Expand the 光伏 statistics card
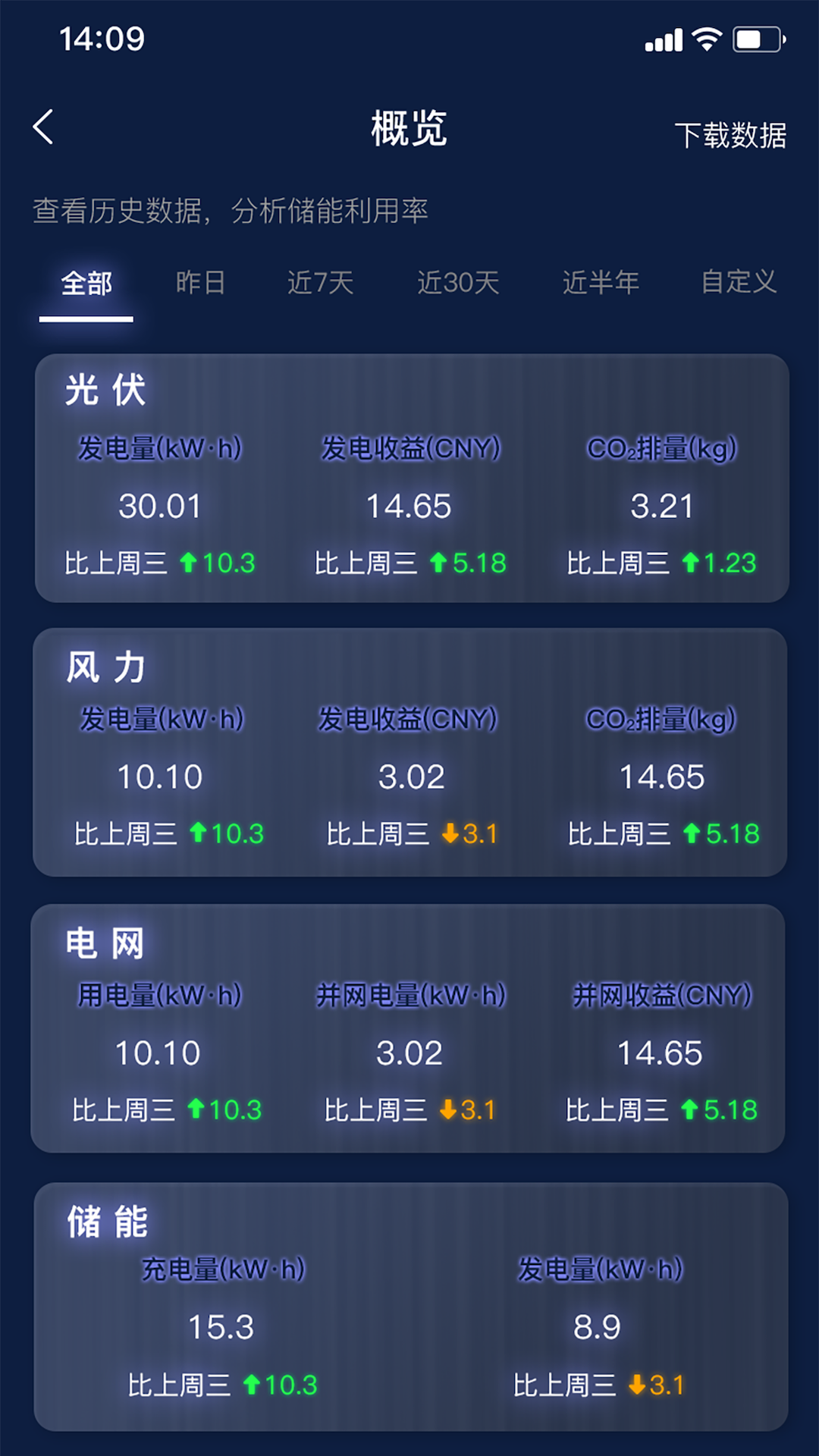The height and width of the screenshot is (1456, 819). coord(409,478)
